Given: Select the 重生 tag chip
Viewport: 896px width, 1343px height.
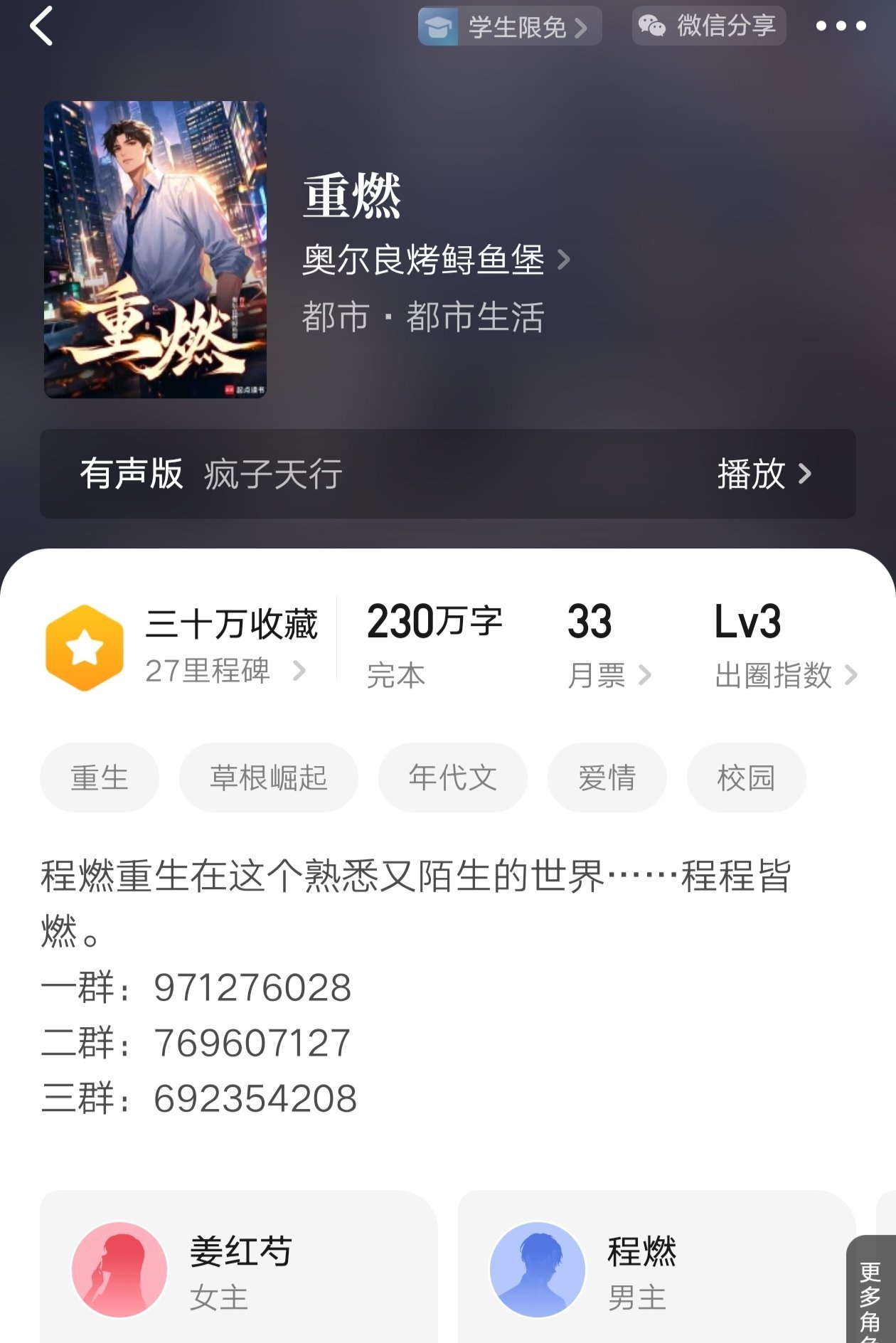Looking at the screenshot, I should [100, 777].
